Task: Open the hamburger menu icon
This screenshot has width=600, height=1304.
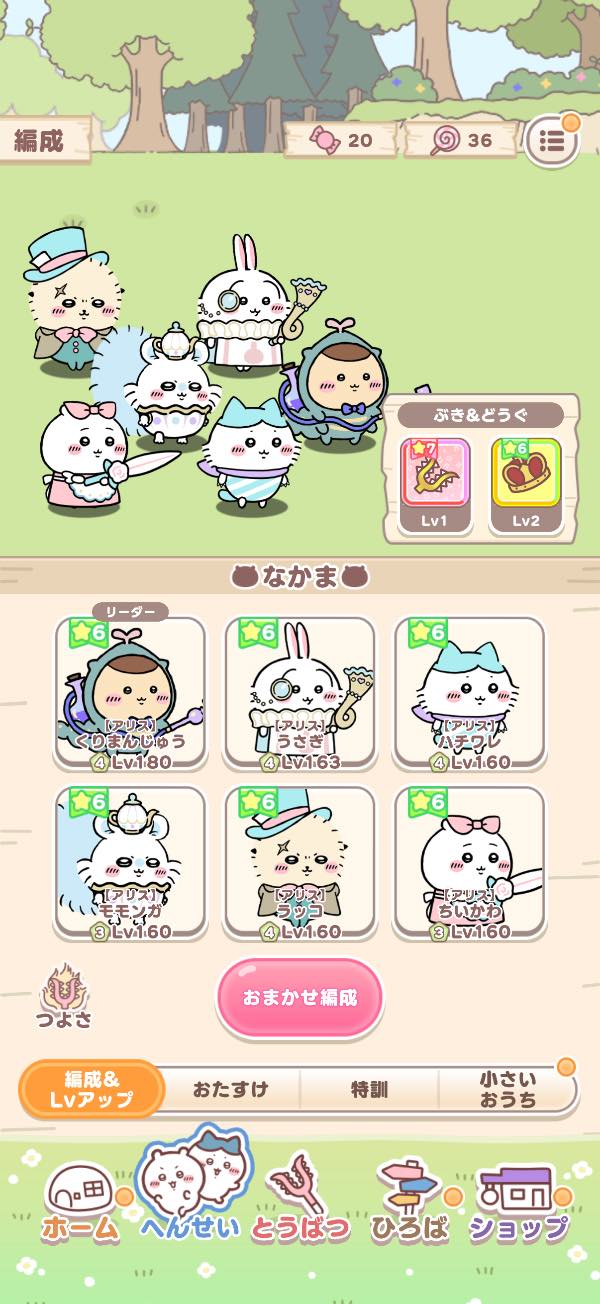Action: coord(551,141)
